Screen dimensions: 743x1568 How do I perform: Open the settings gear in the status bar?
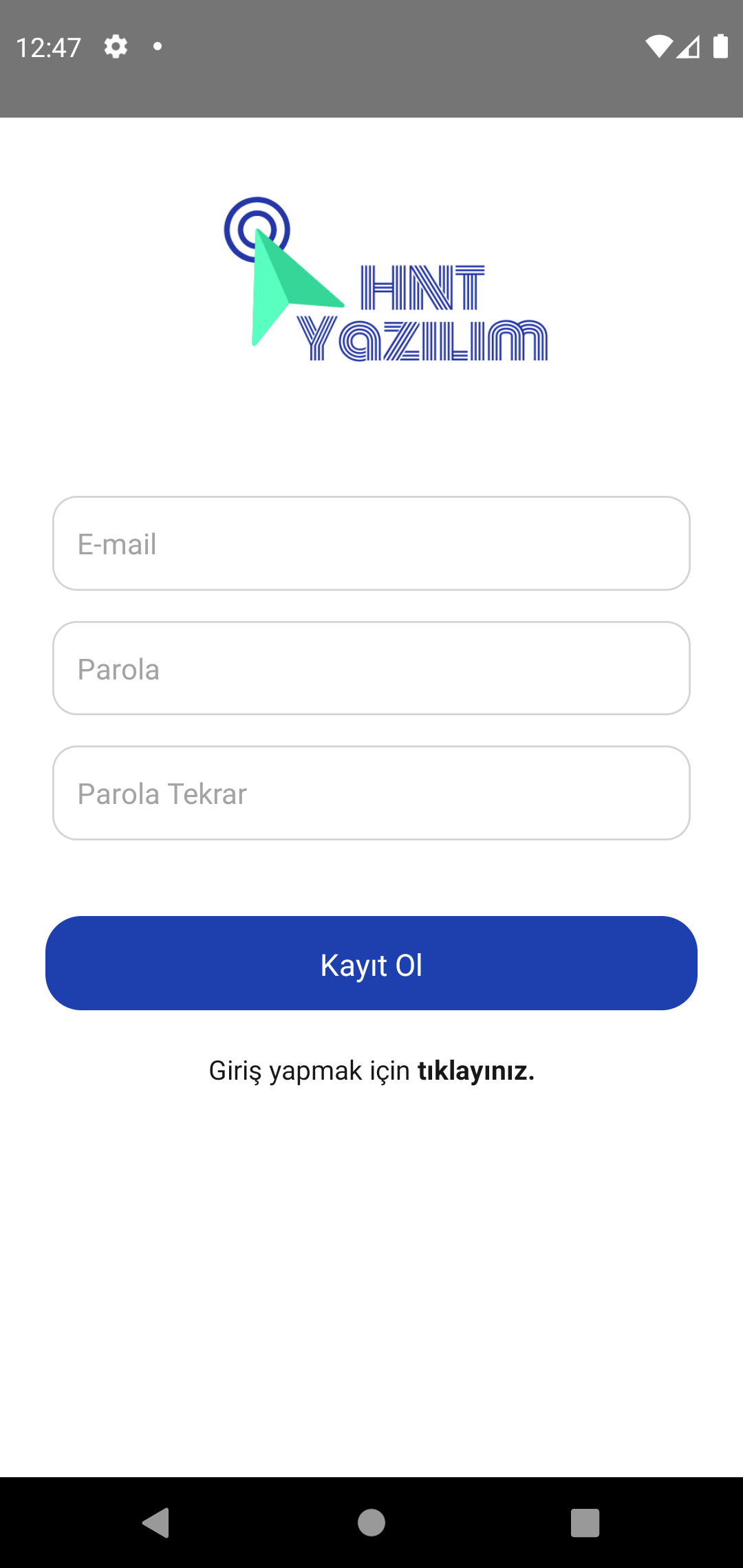(116, 45)
